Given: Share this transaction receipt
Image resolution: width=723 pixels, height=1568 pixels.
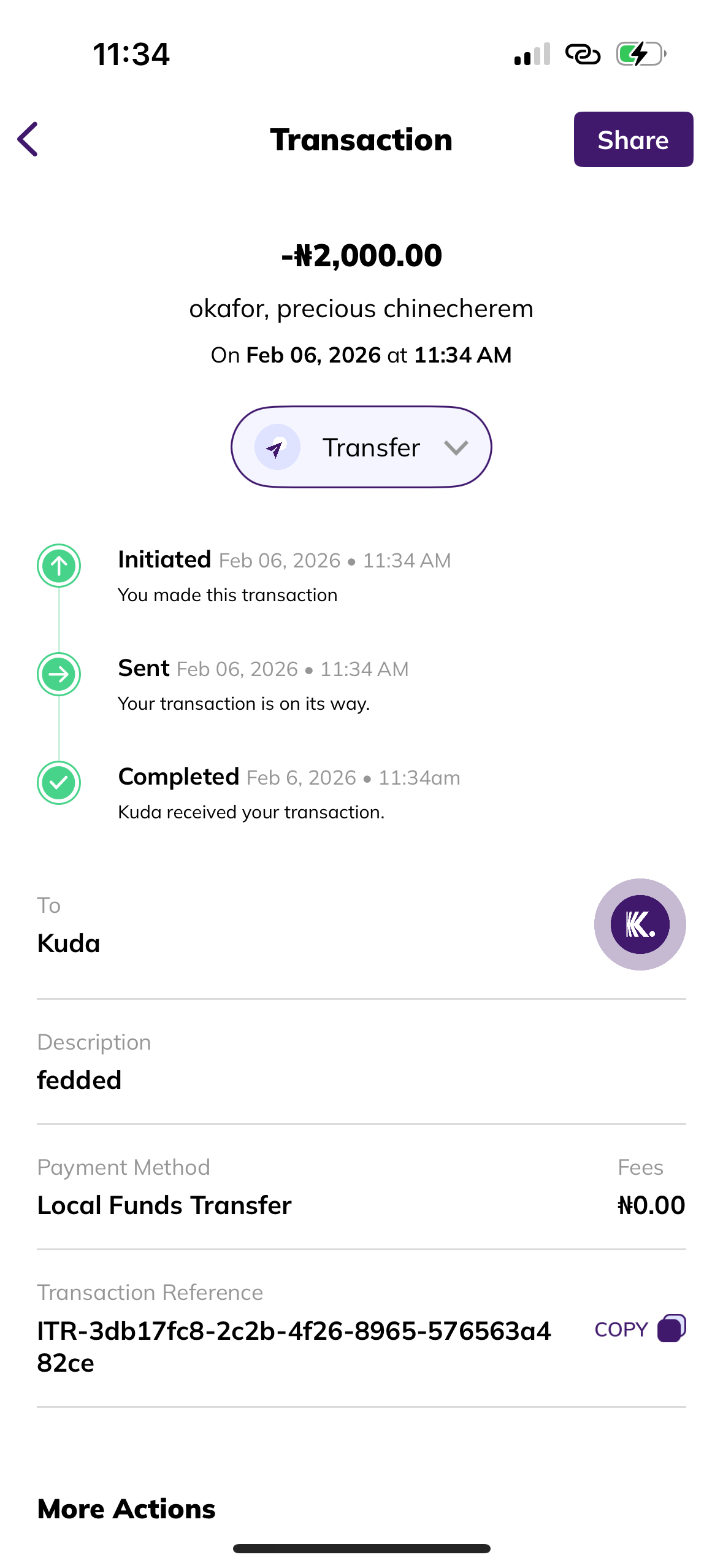Looking at the screenshot, I should tap(633, 139).
